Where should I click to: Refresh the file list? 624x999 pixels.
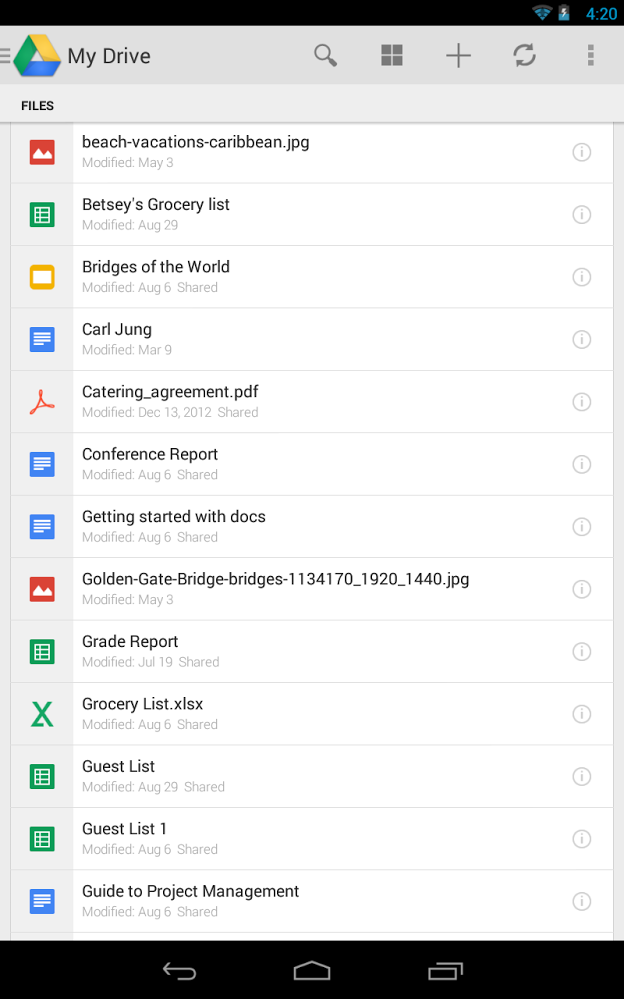coord(525,55)
